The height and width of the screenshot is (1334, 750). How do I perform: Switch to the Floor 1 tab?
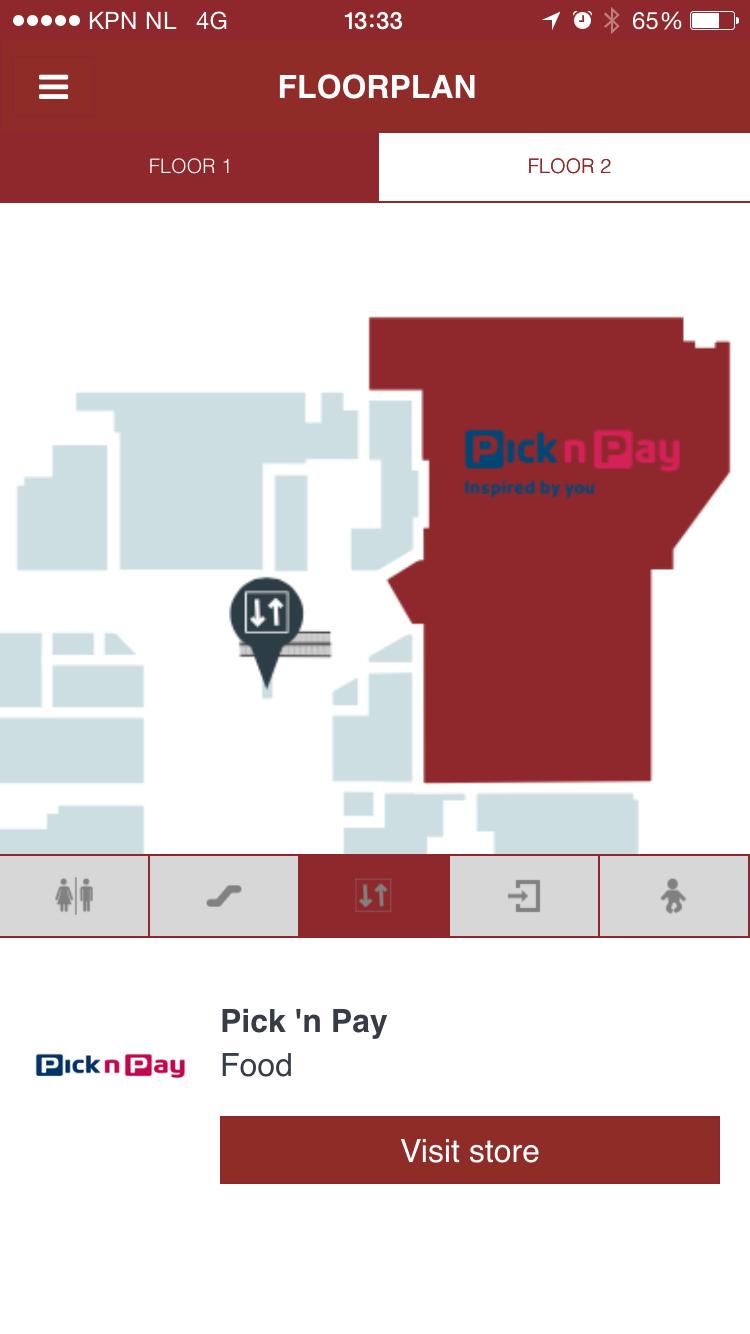[x=189, y=167]
